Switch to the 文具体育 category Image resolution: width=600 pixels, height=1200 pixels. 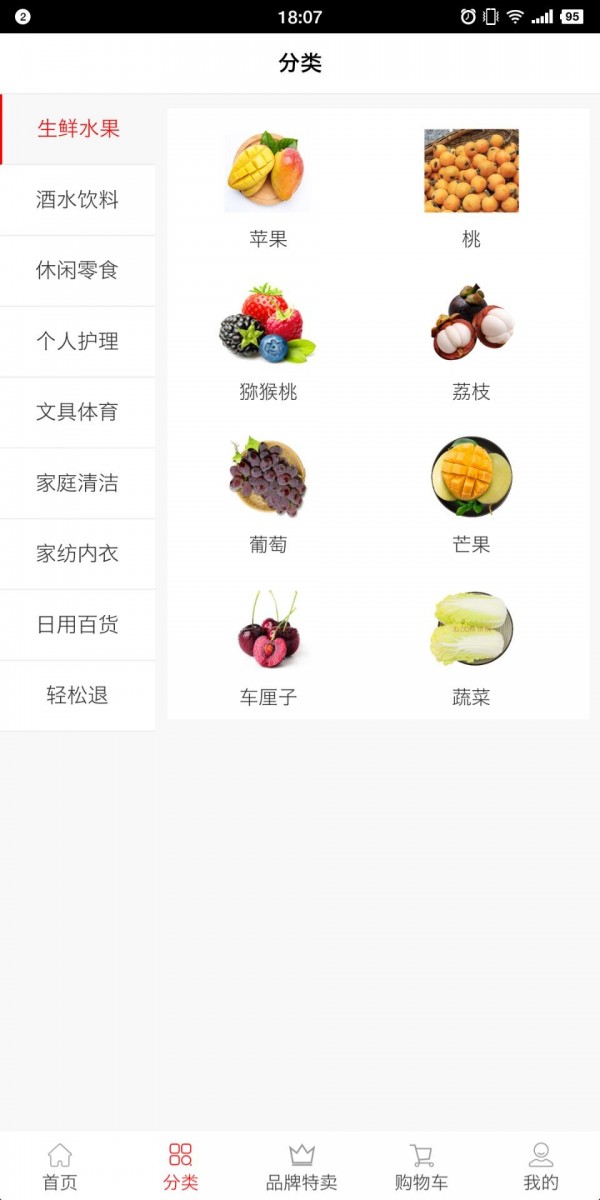77,412
